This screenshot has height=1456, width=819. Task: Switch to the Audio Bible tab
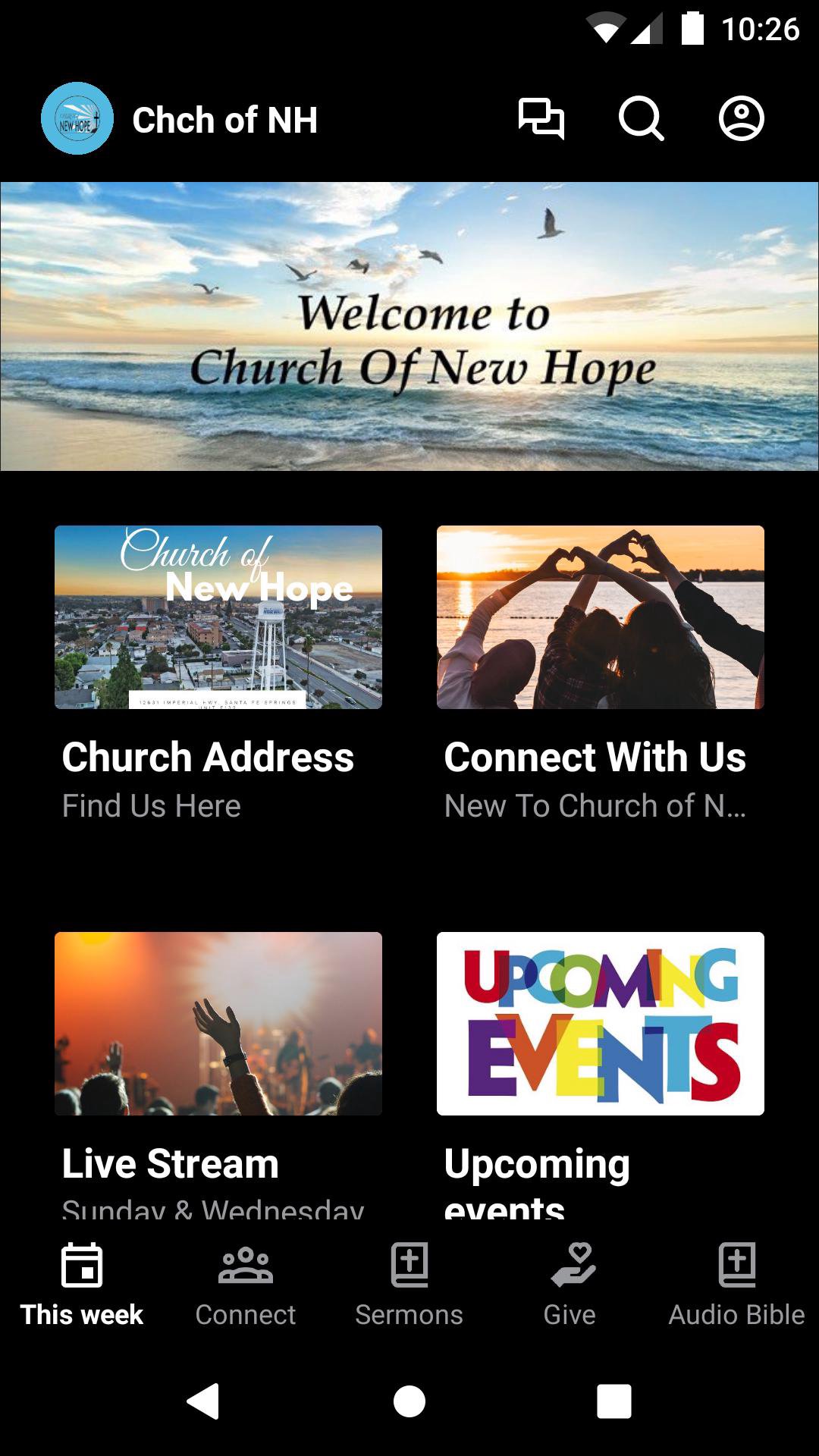click(x=736, y=1283)
